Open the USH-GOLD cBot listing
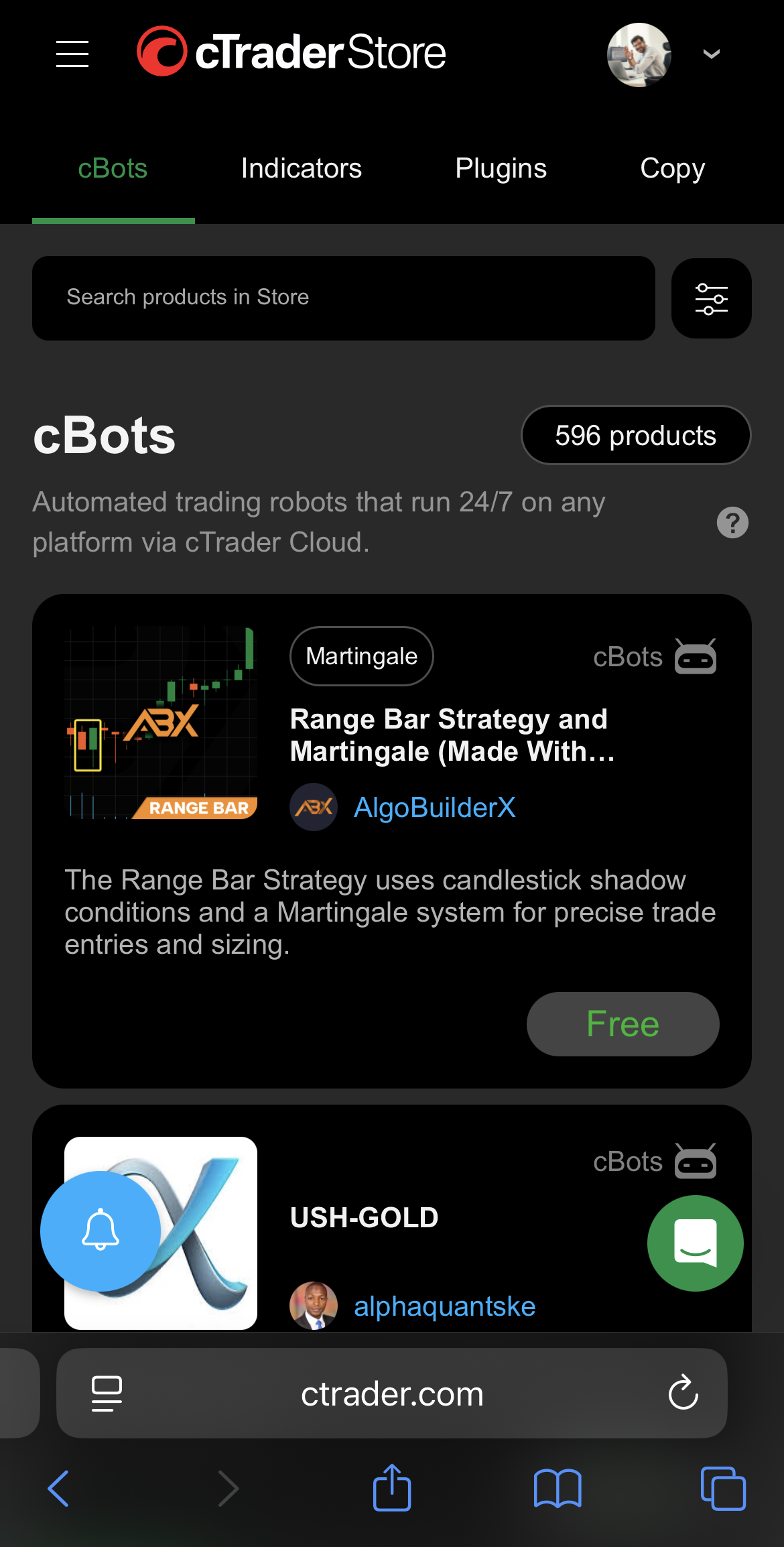The height and width of the screenshot is (1547, 784). tap(364, 1218)
